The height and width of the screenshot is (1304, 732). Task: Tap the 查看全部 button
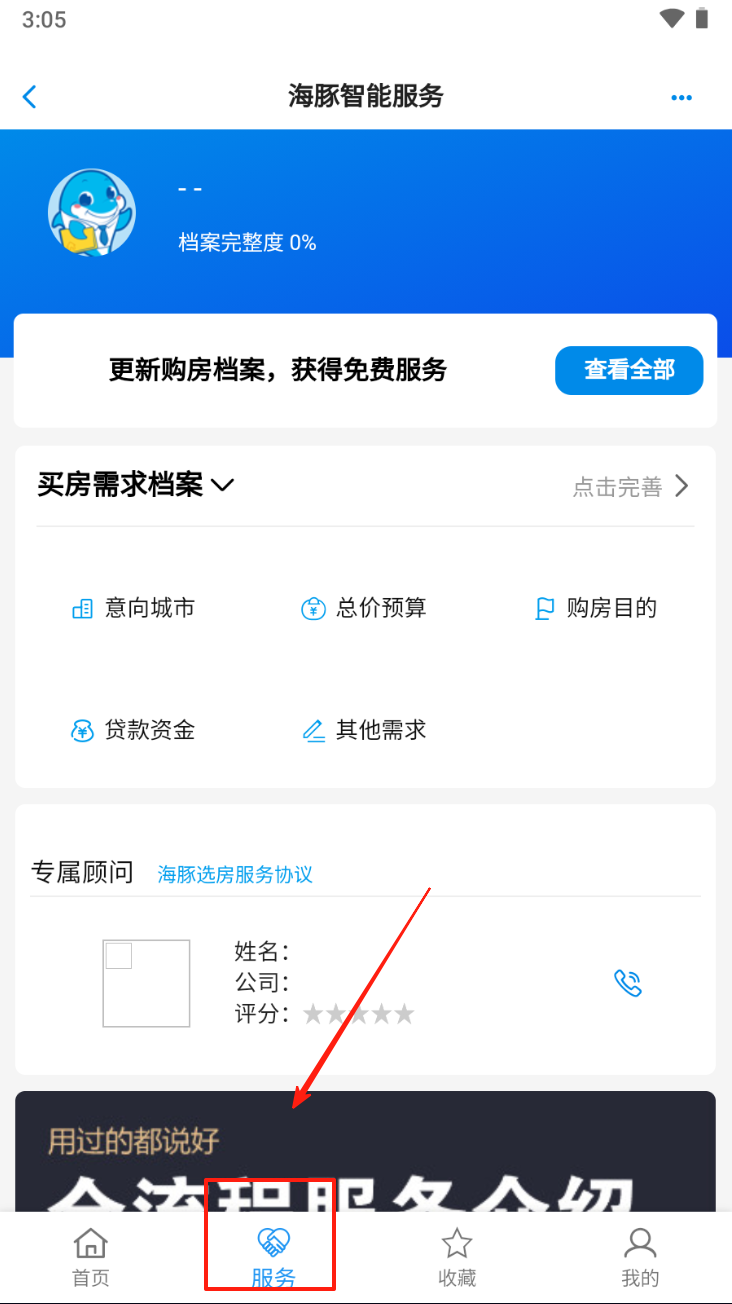(629, 371)
